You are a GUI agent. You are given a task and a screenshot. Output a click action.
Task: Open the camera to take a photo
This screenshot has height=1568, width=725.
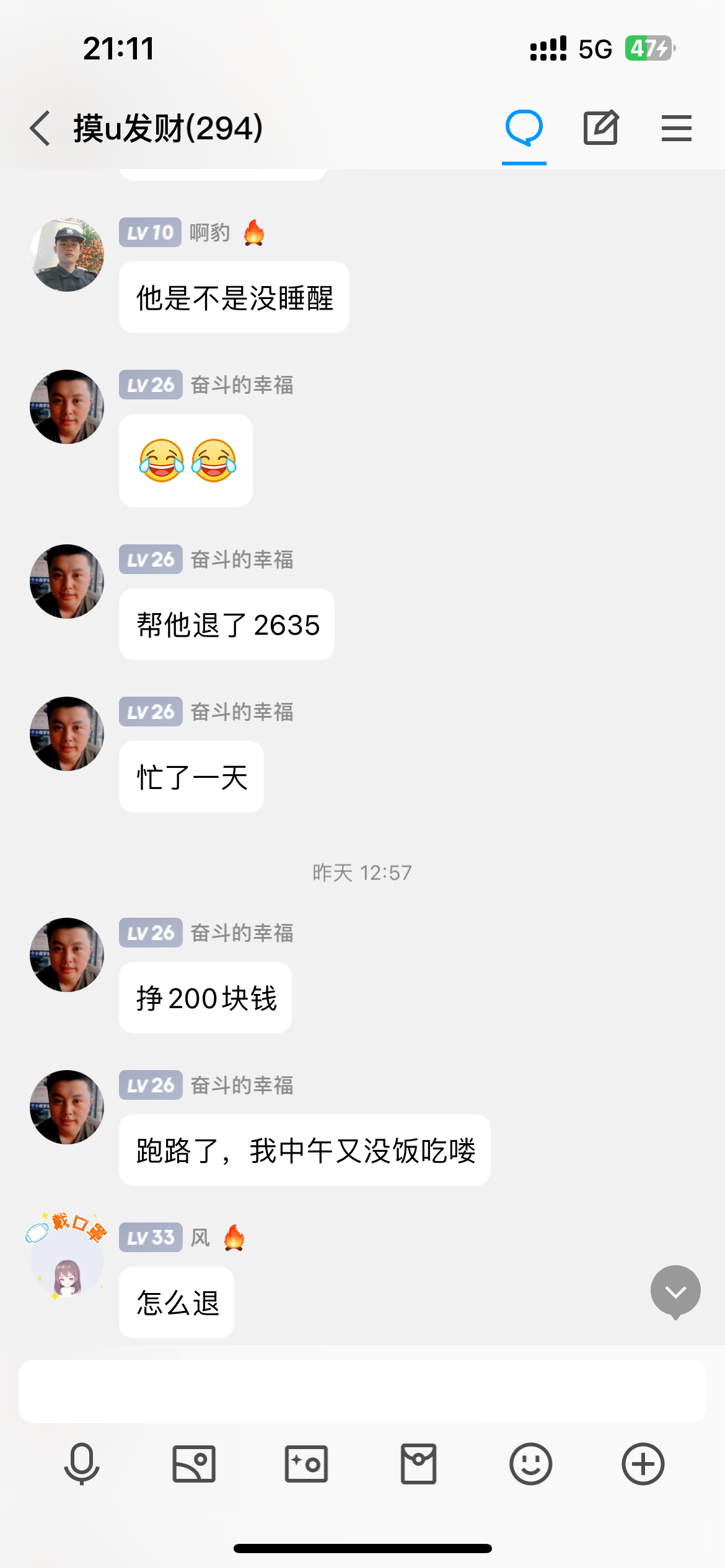[306, 1464]
